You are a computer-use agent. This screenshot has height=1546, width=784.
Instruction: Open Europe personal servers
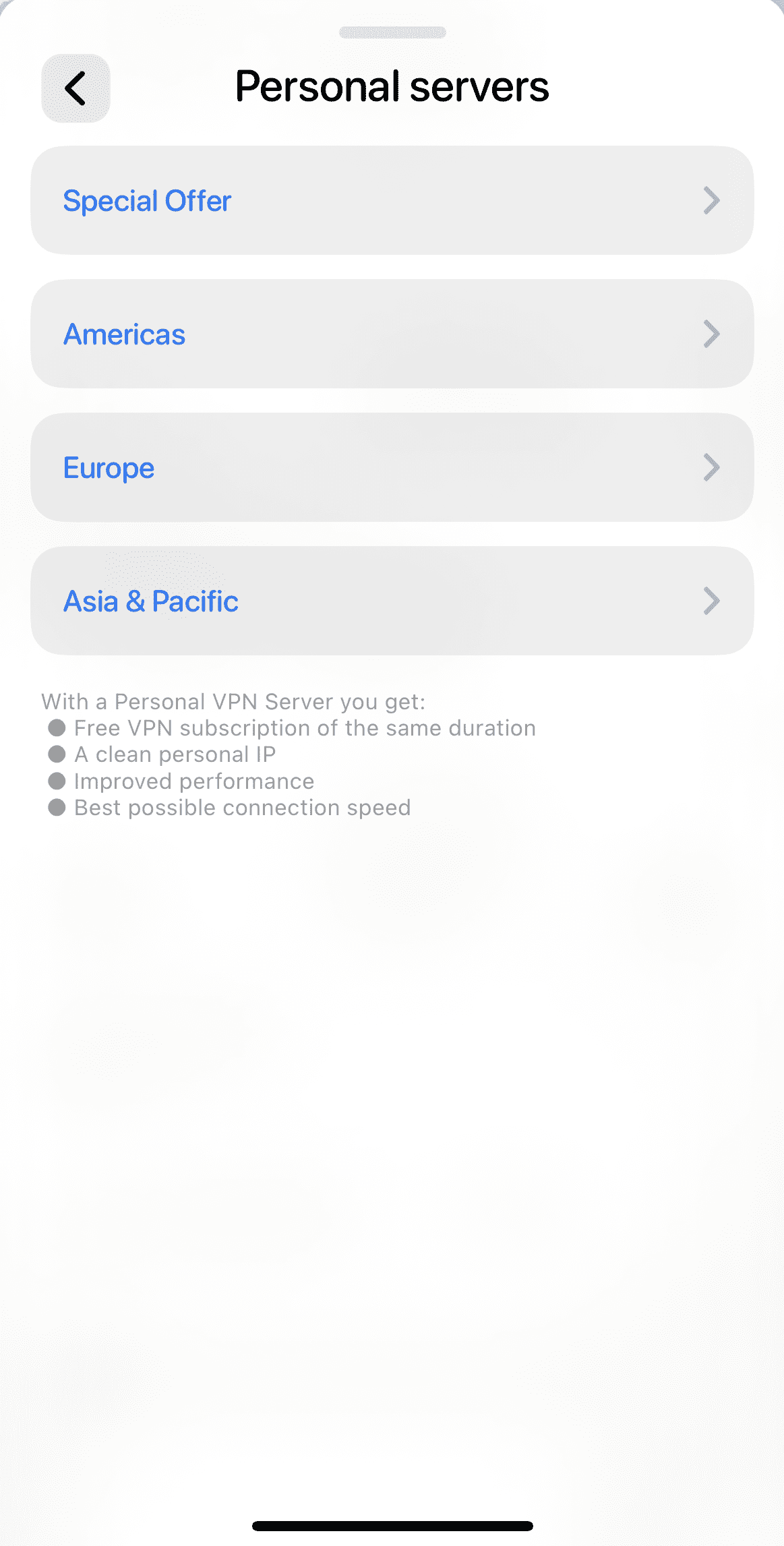click(x=392, y=467)
